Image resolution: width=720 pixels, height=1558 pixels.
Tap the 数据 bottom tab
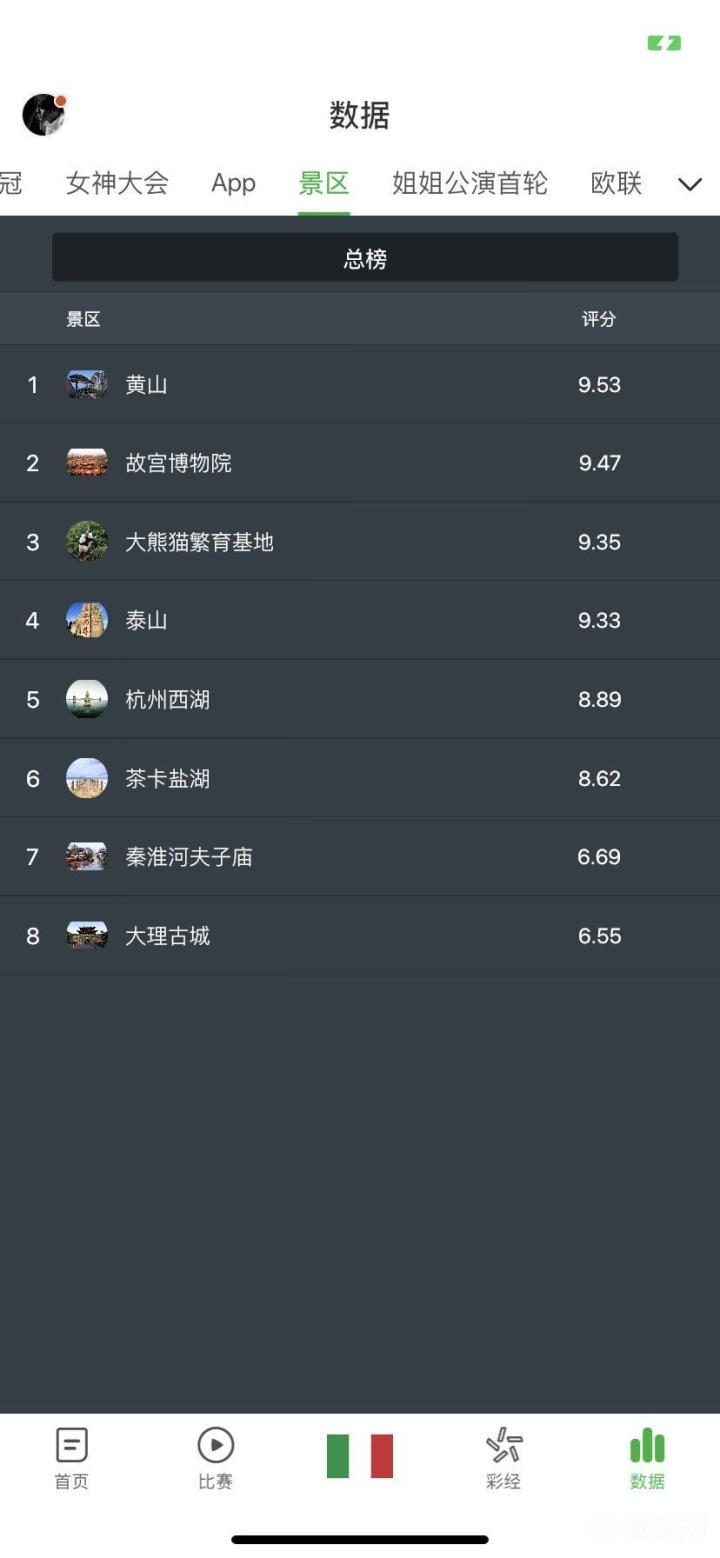pyautogui.click(x=647, y=1458)
